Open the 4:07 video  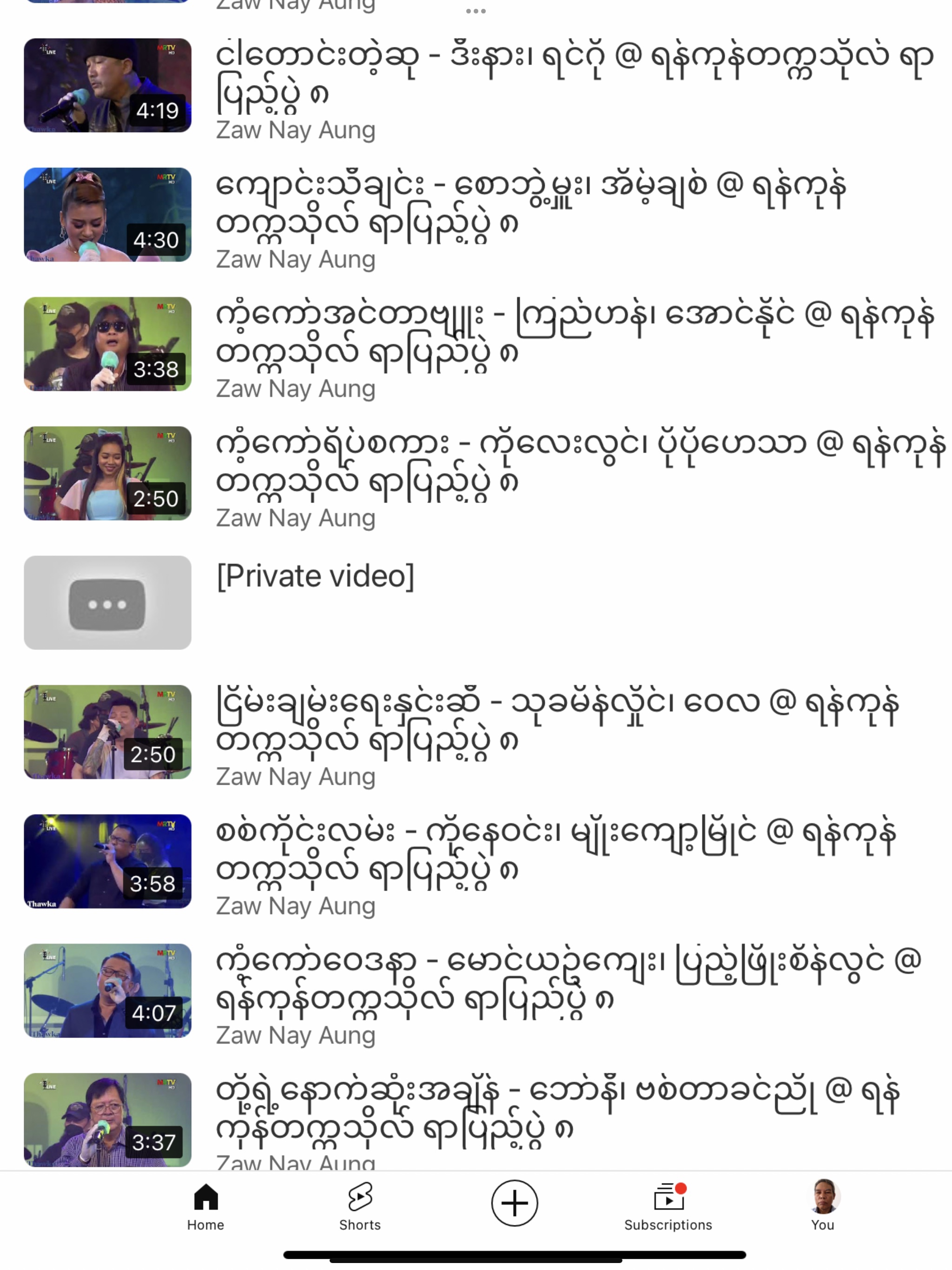(107, 991)
